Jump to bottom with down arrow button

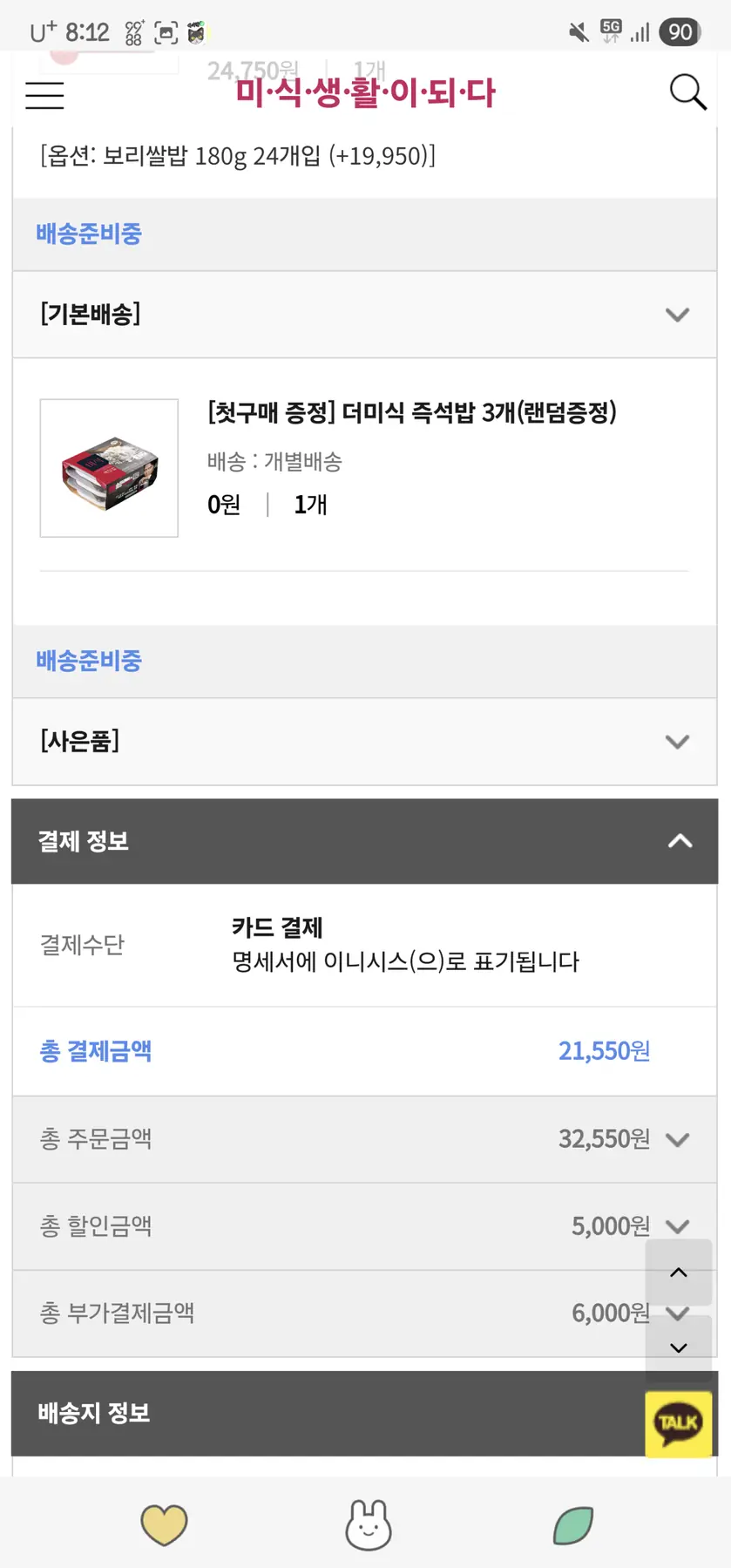pos(678,1348)
